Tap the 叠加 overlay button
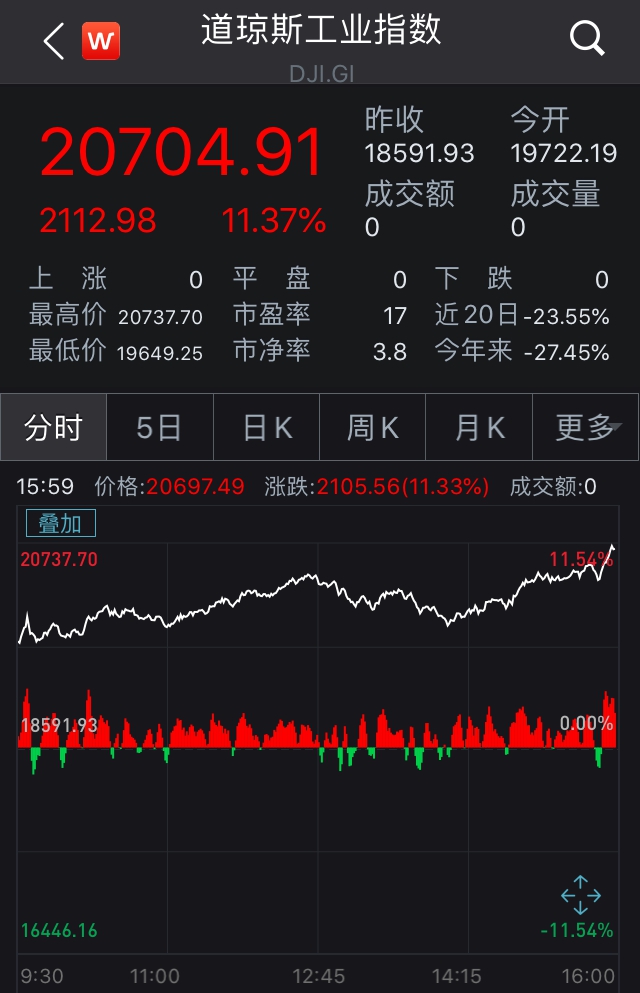 coord(61,523)
